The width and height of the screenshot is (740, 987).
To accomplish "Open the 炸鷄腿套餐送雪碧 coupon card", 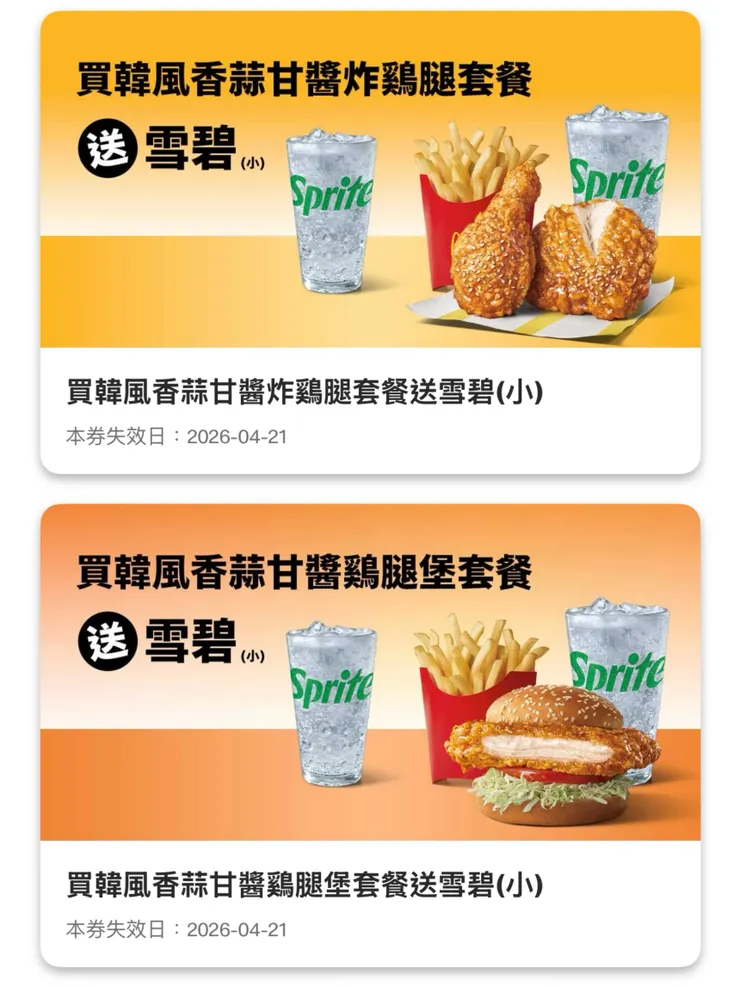I will point(370,242).
